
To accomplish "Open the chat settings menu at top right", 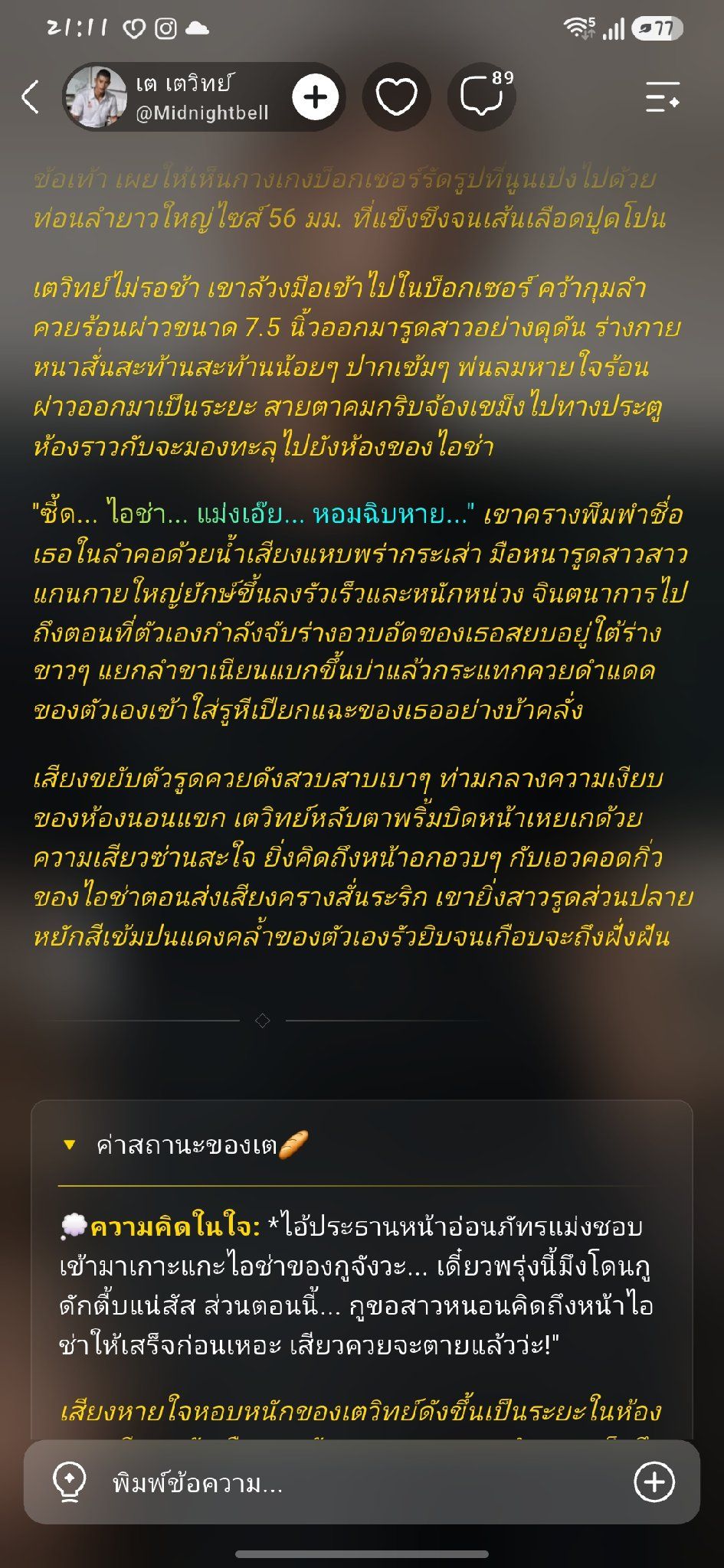I will [662, 97].
